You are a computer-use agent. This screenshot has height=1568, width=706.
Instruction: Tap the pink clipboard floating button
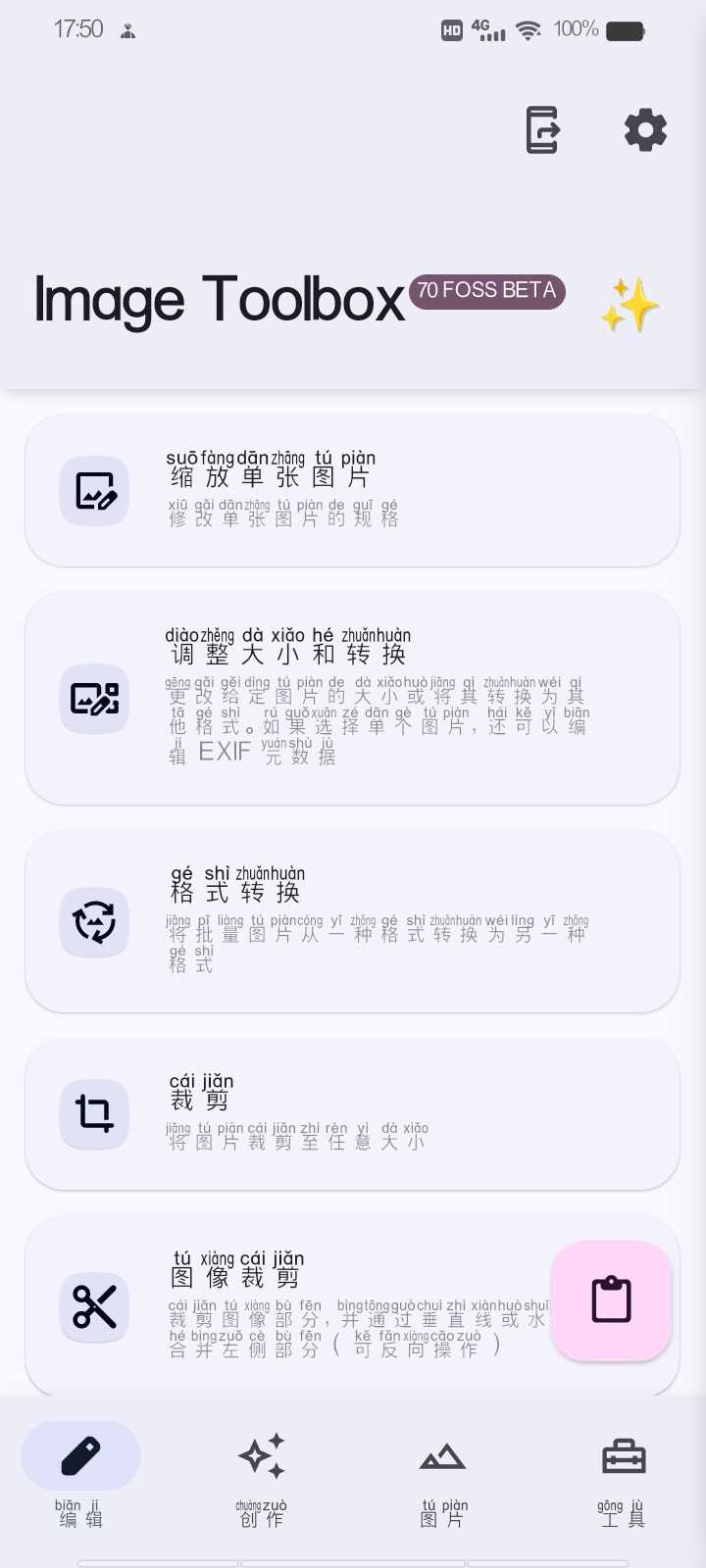pyautogui.click(x=611, y=1300)
